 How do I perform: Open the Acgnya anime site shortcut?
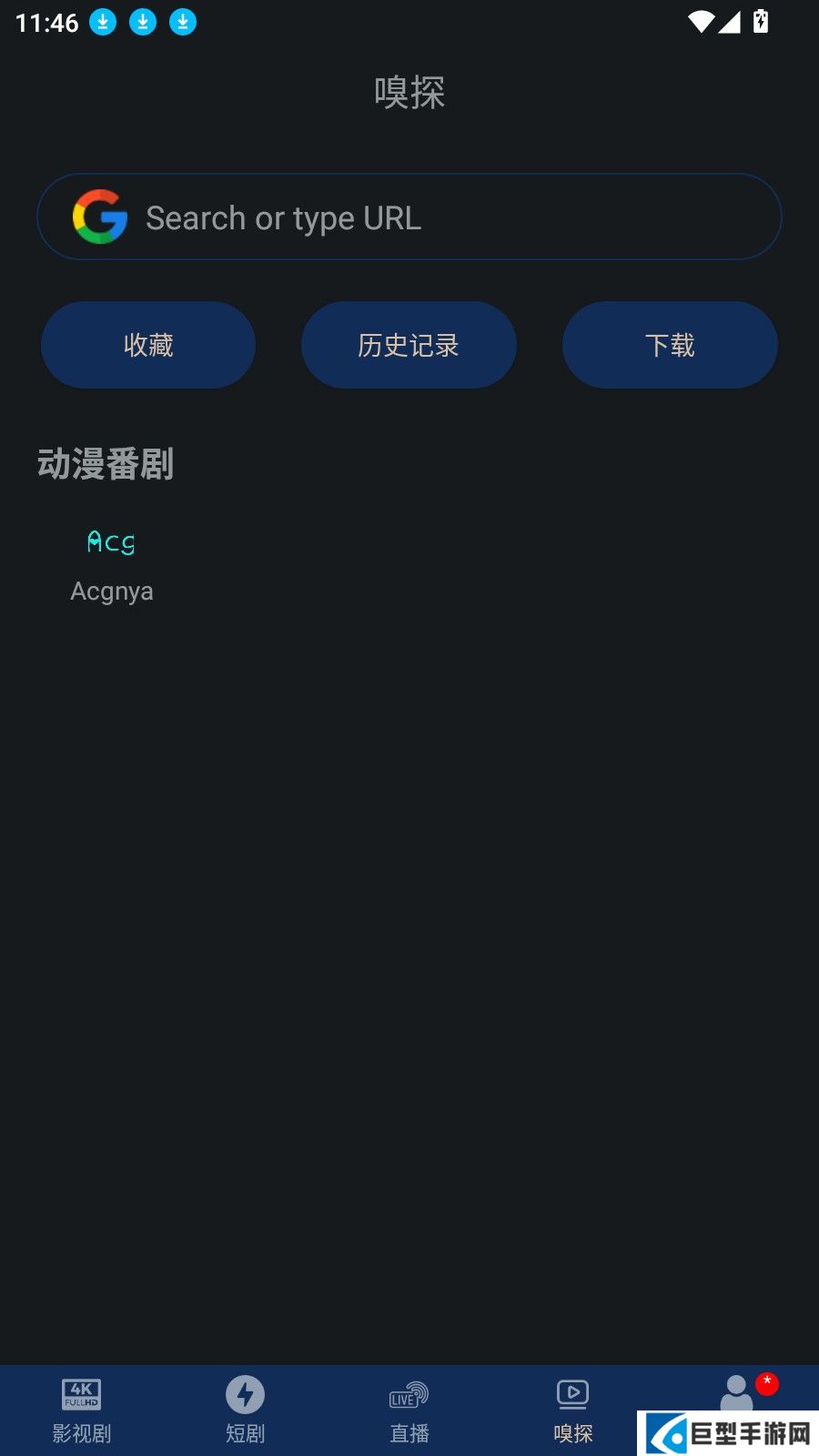[x=112, y=561]
